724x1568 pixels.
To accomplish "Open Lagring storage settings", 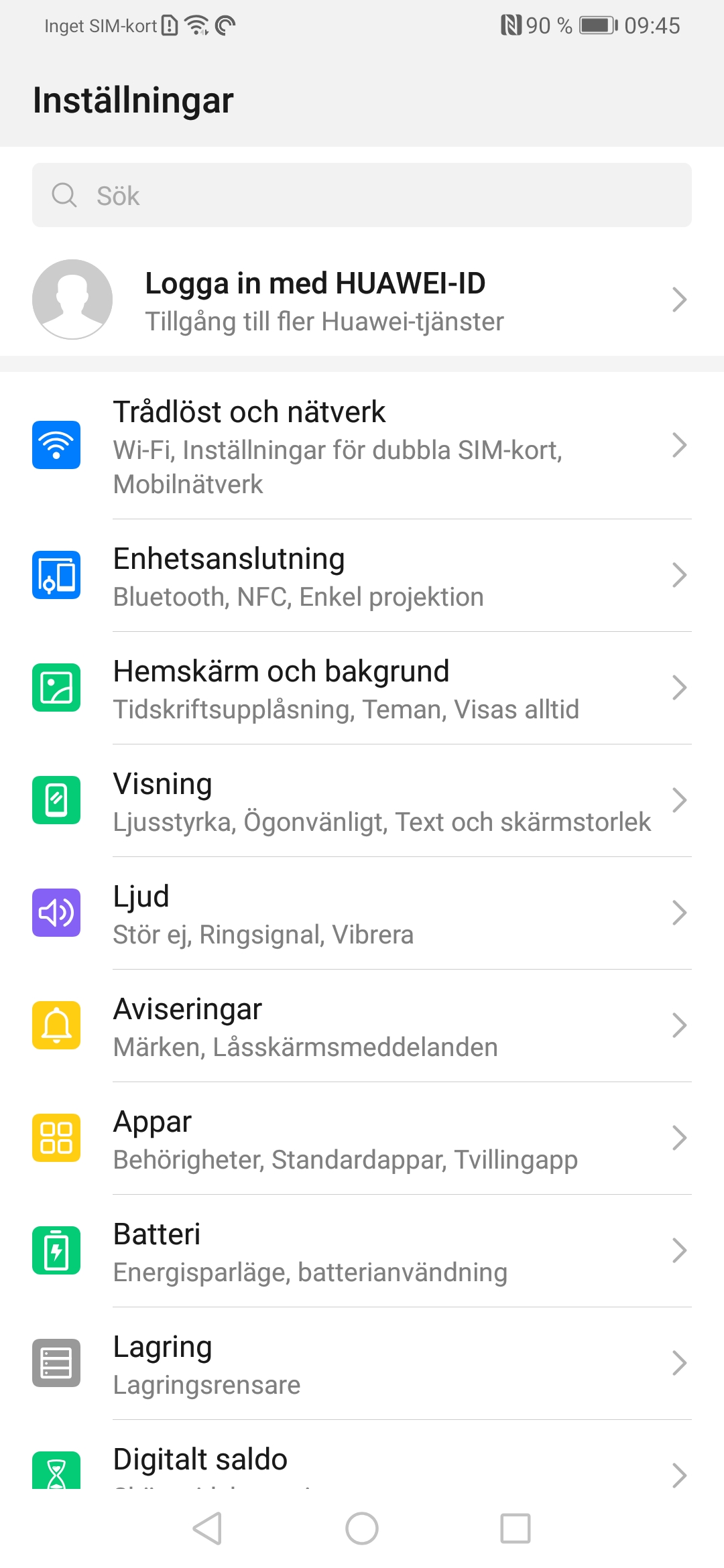I will pos(362,1364).
